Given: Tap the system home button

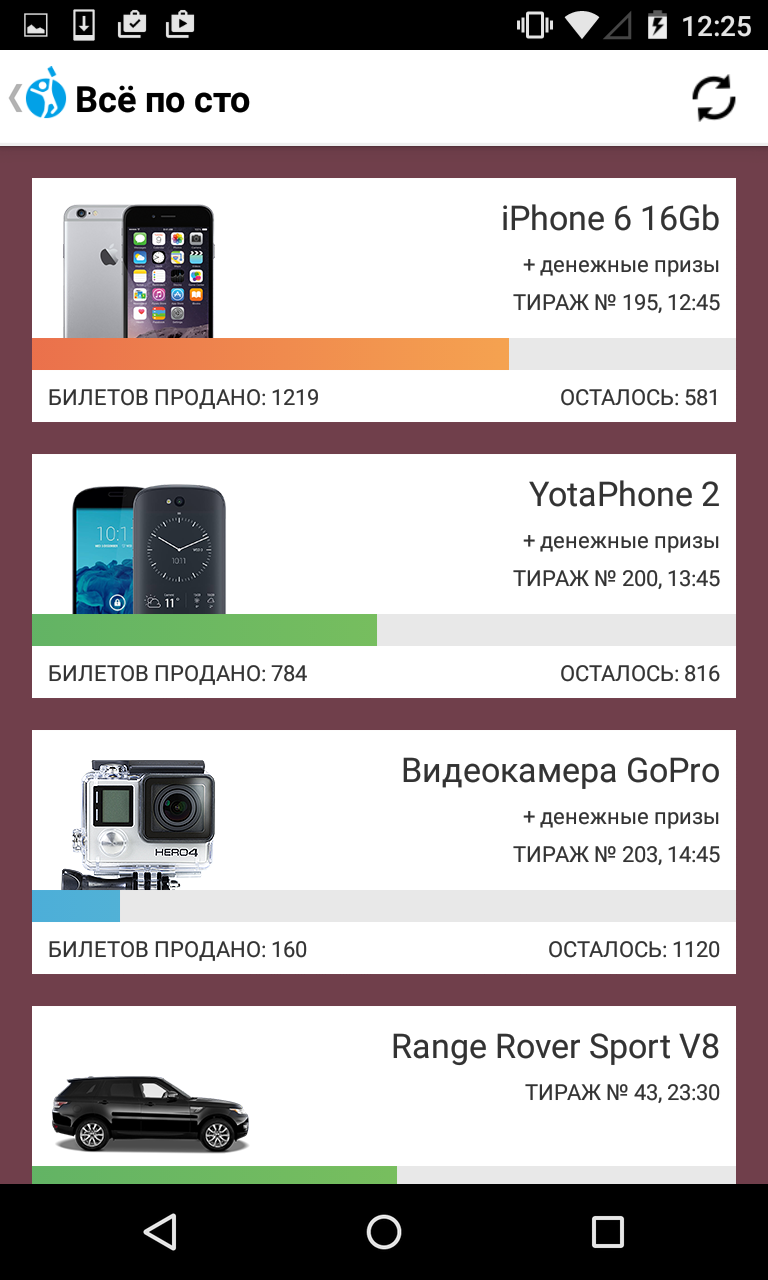Looking at the screenshot, I should tap(384, 1232).
